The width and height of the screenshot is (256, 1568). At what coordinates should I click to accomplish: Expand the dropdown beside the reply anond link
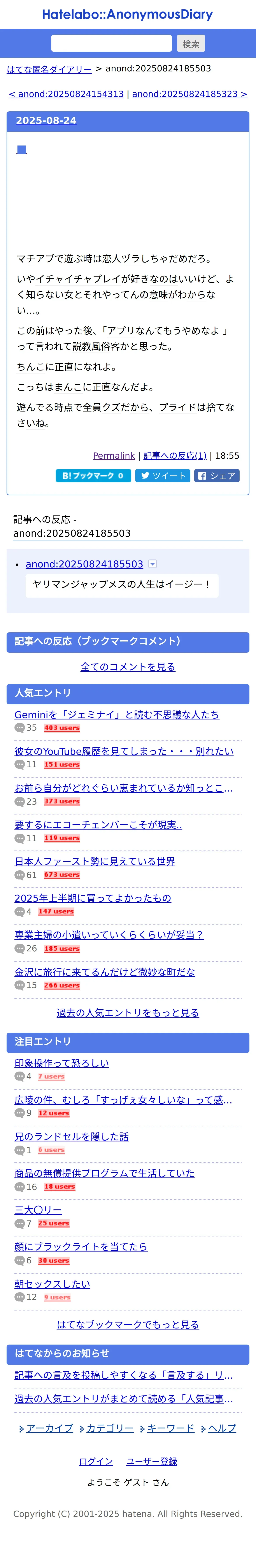(152, 564)
